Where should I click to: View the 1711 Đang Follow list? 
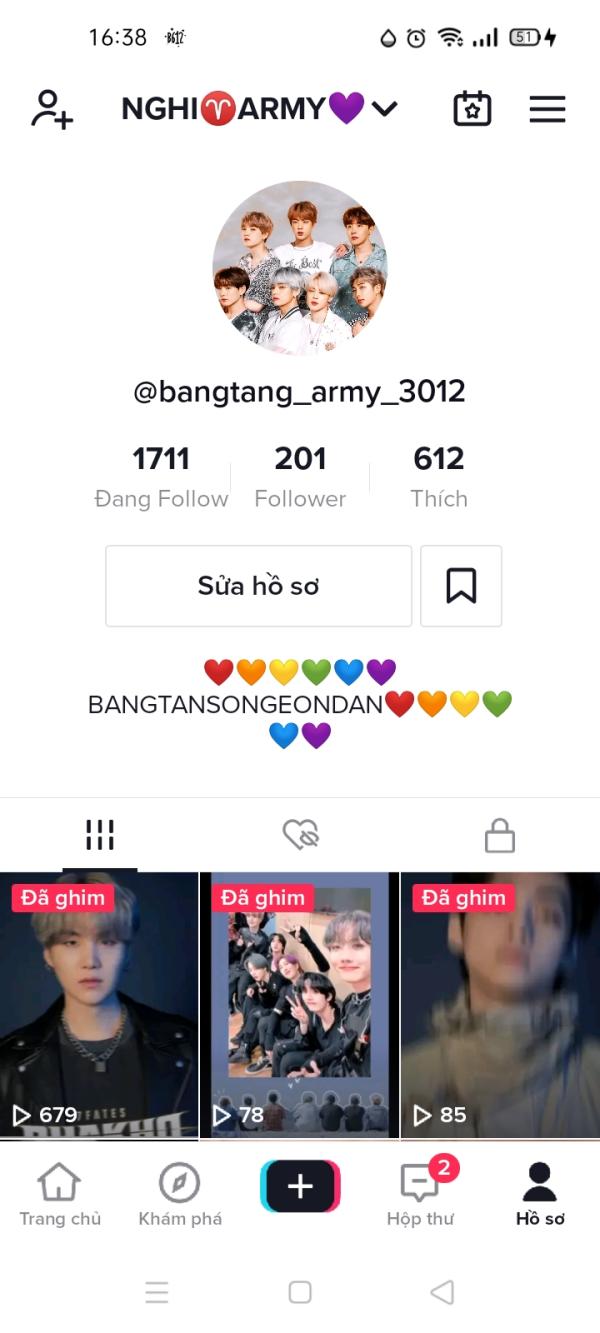click(x=161, y=478)
